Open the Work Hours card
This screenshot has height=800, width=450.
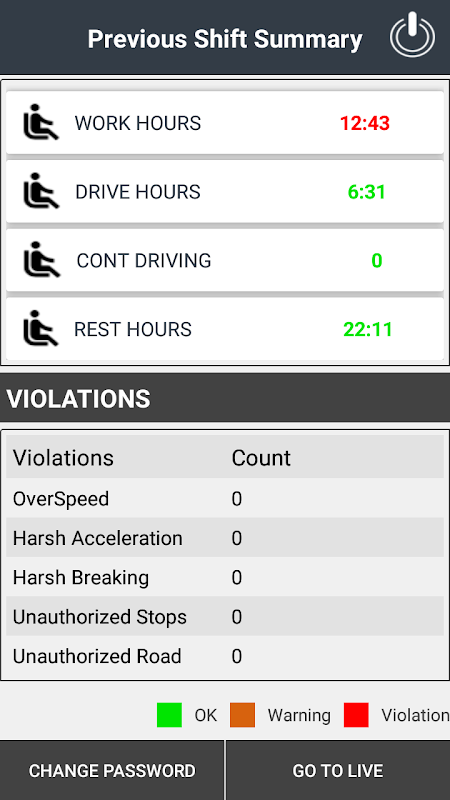coord(225,123)
